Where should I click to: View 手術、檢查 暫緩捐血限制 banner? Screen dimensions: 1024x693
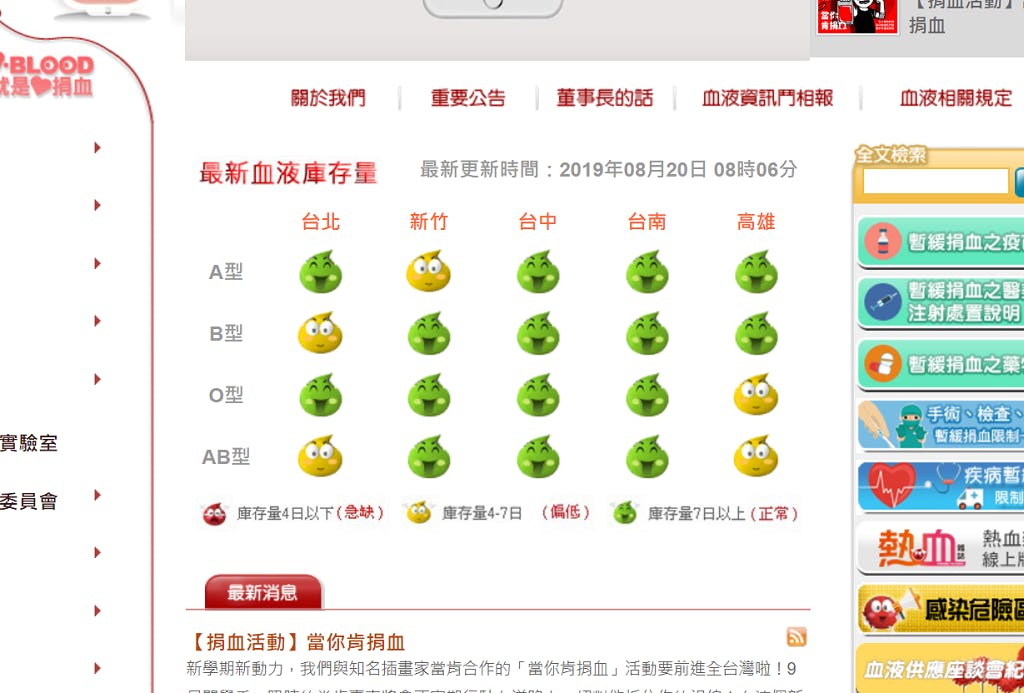click(x=940, y=425)
